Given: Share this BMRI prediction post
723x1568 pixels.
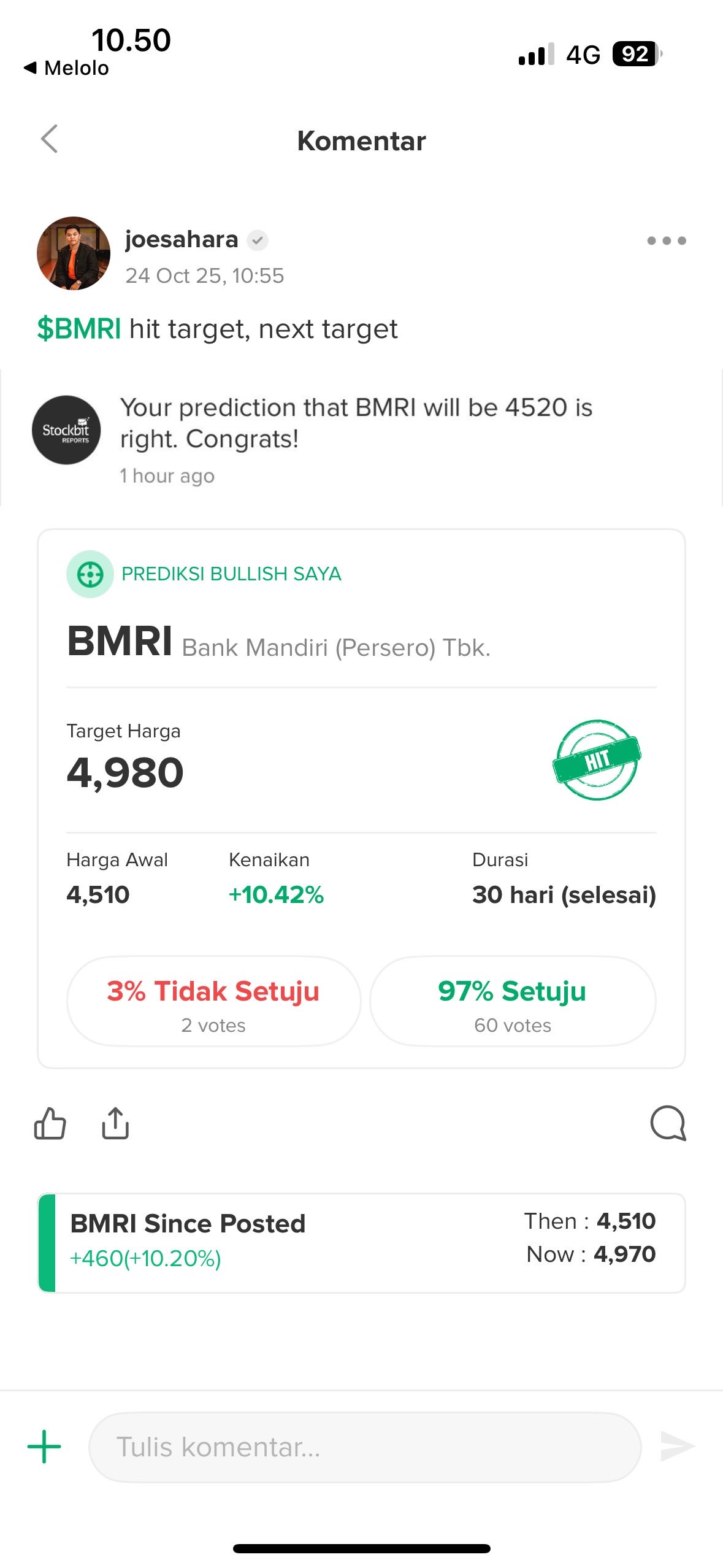Looking at the screenshot, I should (x=115, y=1124).
